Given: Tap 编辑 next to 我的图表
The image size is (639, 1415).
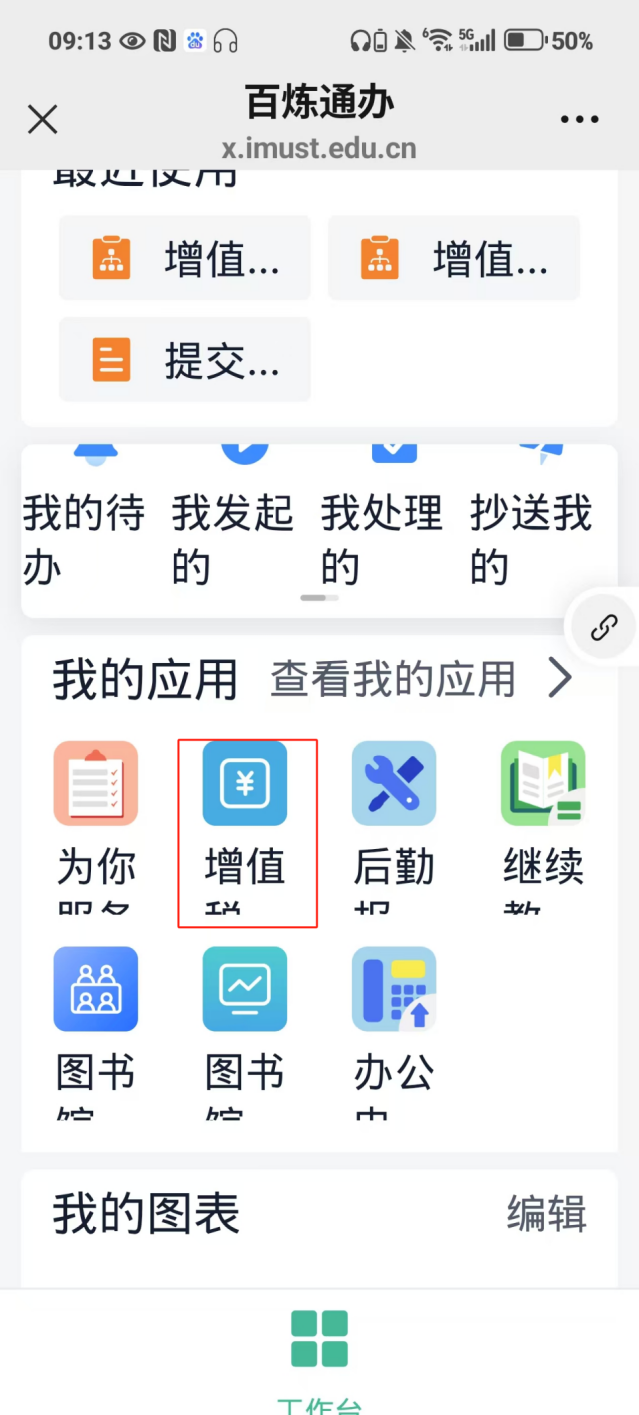Looking at the screenshot, I should pos(546,1214).
